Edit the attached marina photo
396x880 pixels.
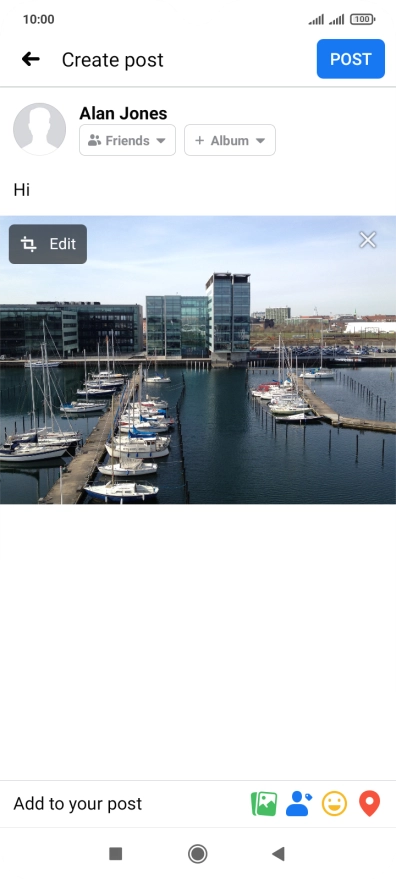48,244
